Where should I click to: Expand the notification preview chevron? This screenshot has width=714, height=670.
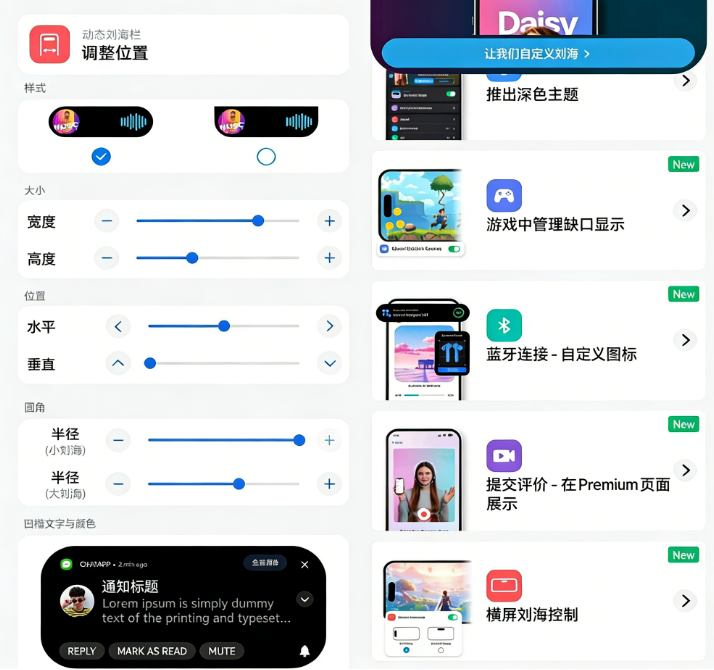click(305, 599)
